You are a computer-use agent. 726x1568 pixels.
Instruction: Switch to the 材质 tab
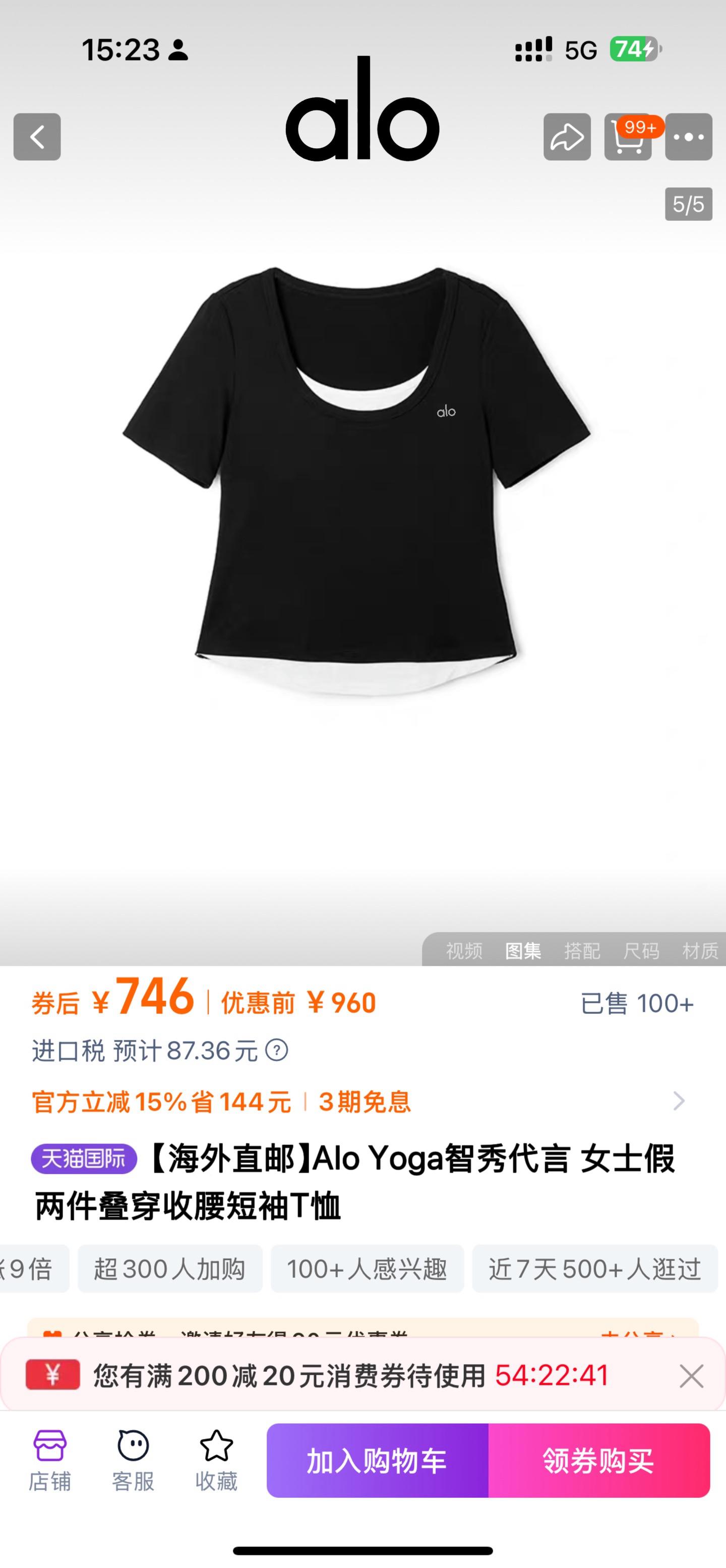(x=700, y=951)
